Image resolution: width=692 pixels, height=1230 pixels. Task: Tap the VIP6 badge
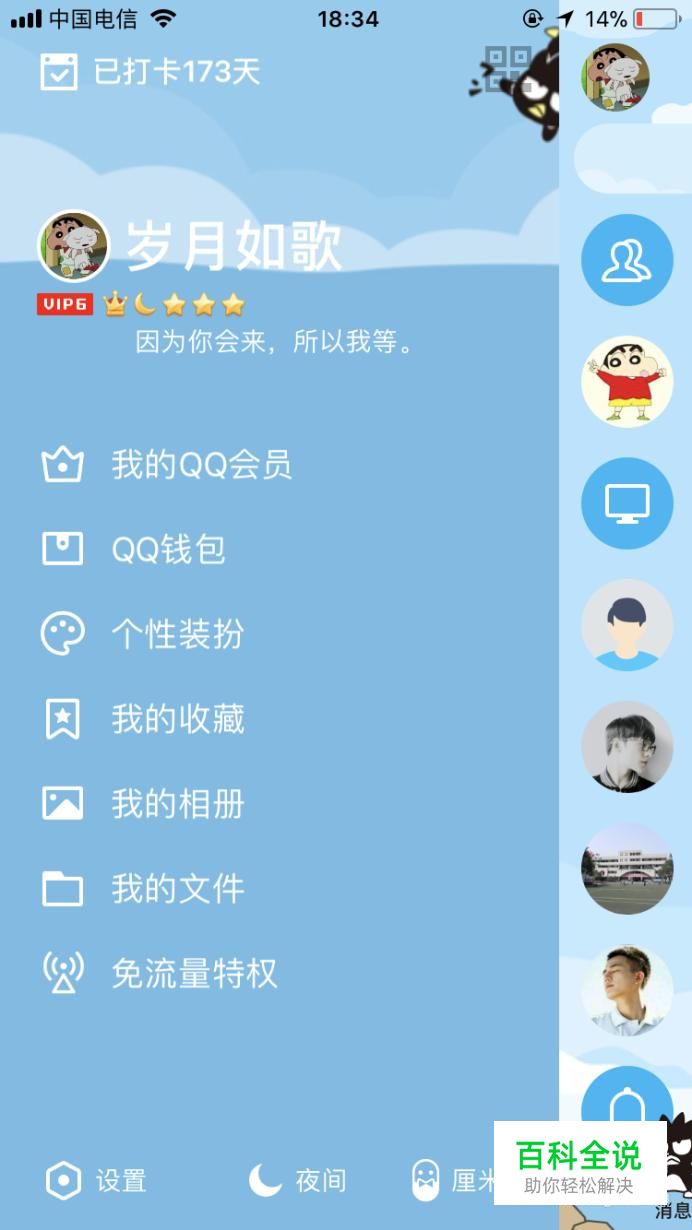tap(65, 304)
